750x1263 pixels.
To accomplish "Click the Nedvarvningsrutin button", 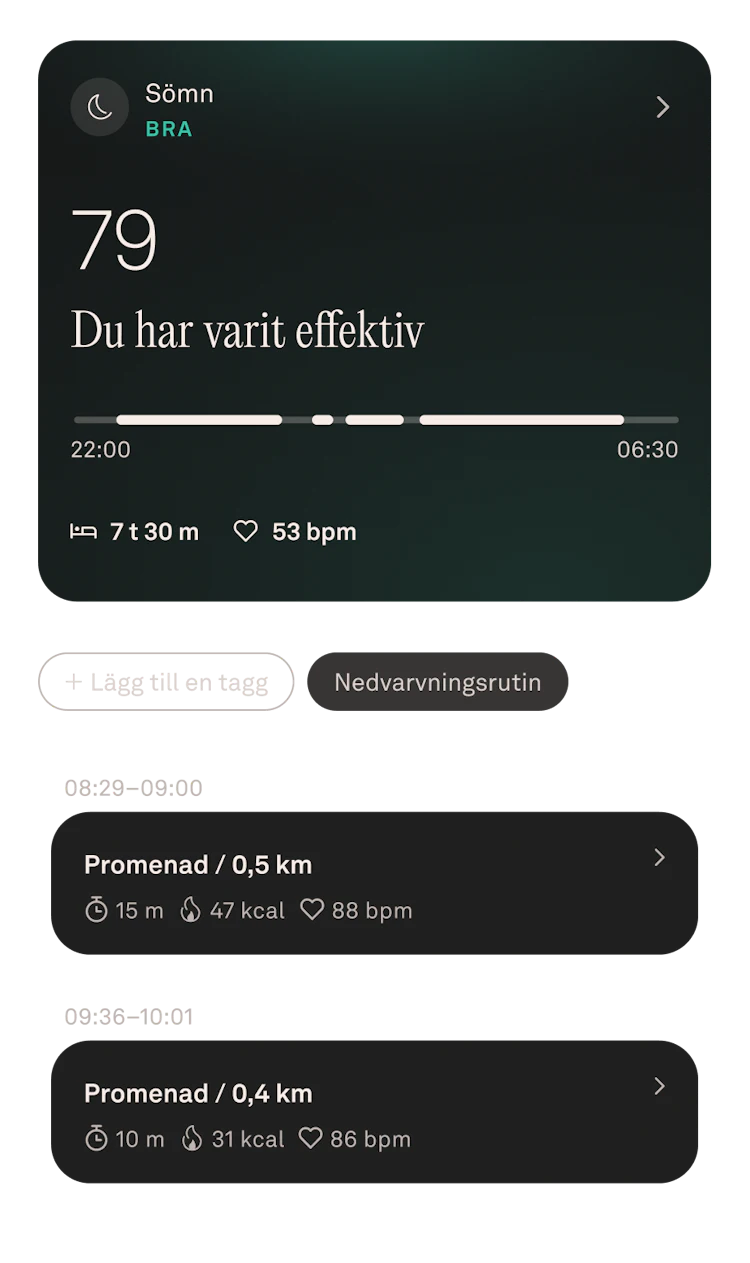I will click(x=438, y=681).
